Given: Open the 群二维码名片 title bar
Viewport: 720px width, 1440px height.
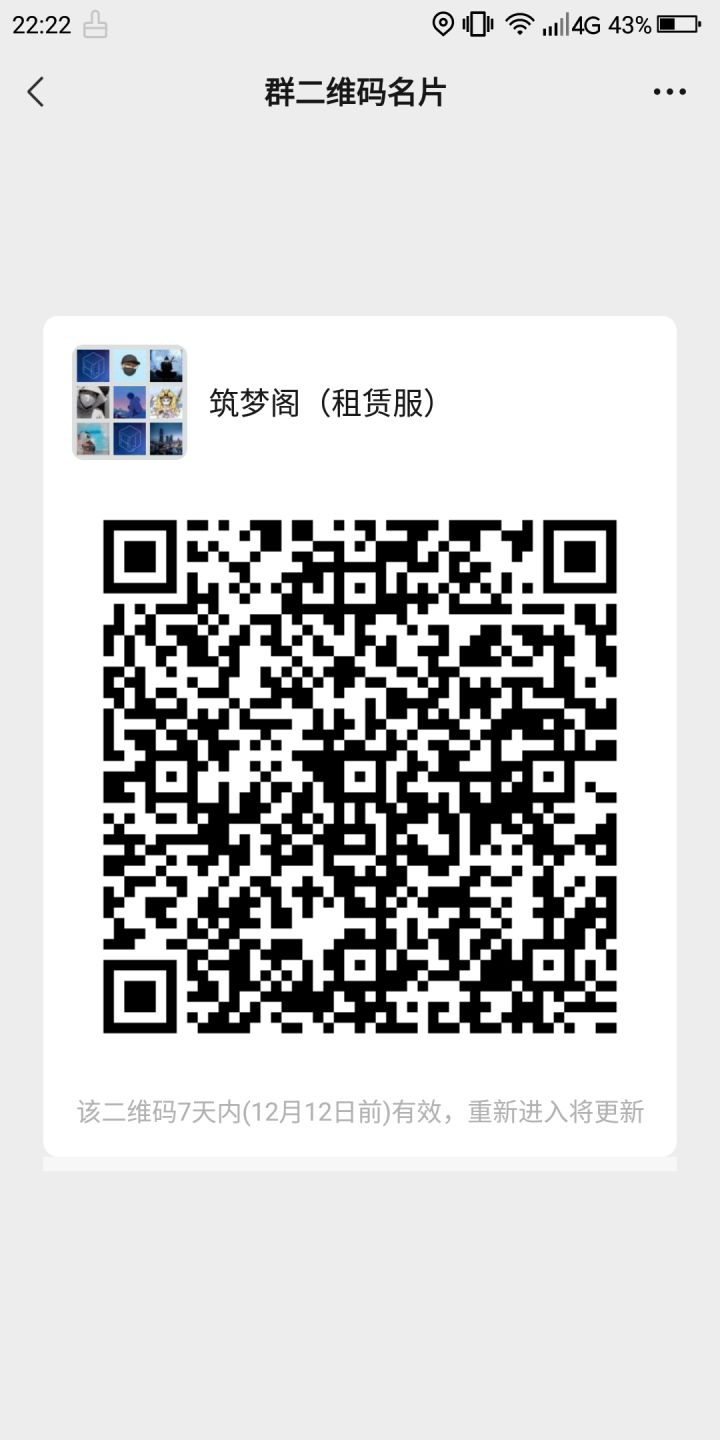Looking at the screenshot, I should pyautogui.click(x=360, y=91).
